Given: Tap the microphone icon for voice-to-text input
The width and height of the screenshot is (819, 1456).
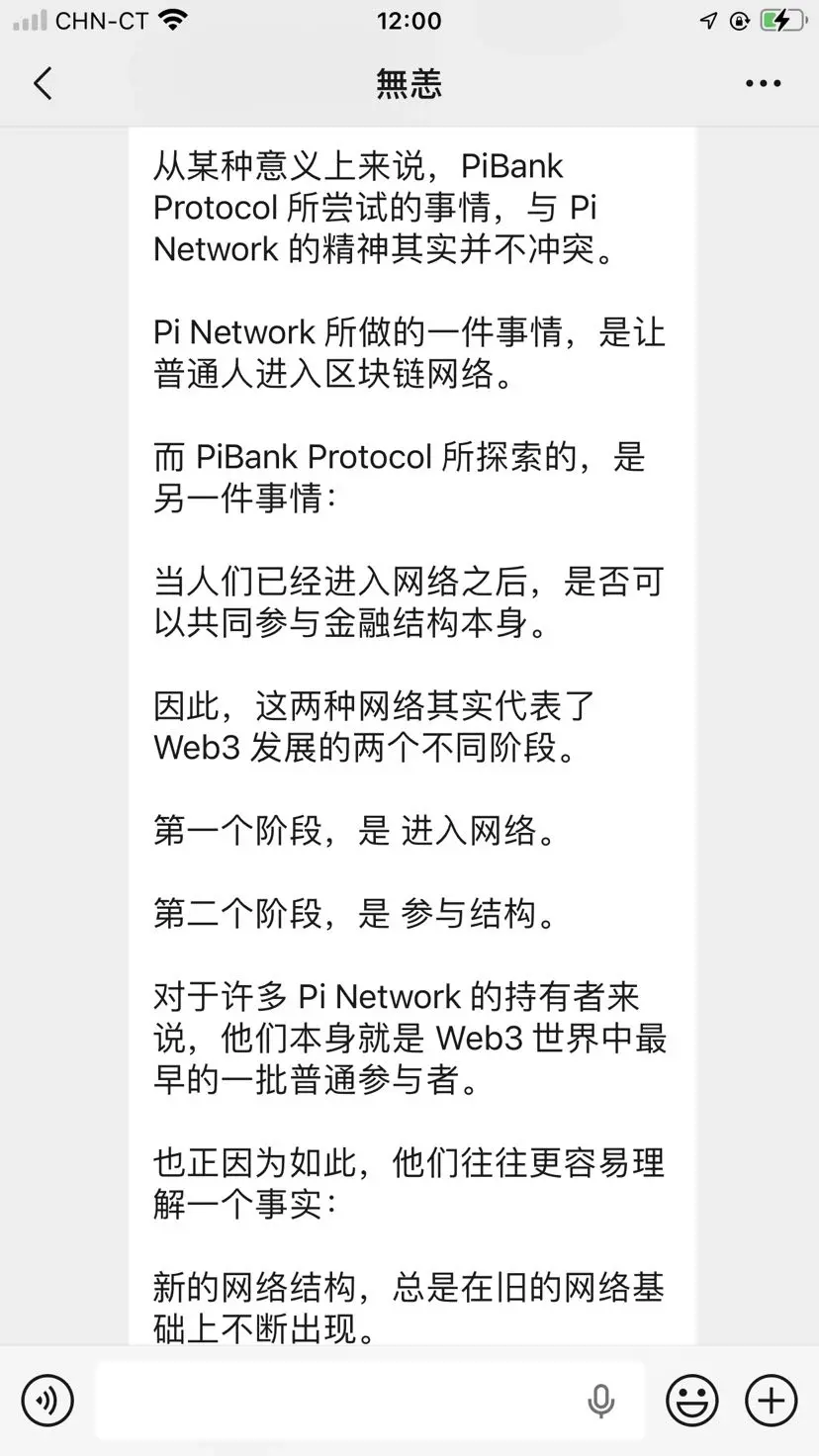Looking at the screenshot, I should 602,1400.
